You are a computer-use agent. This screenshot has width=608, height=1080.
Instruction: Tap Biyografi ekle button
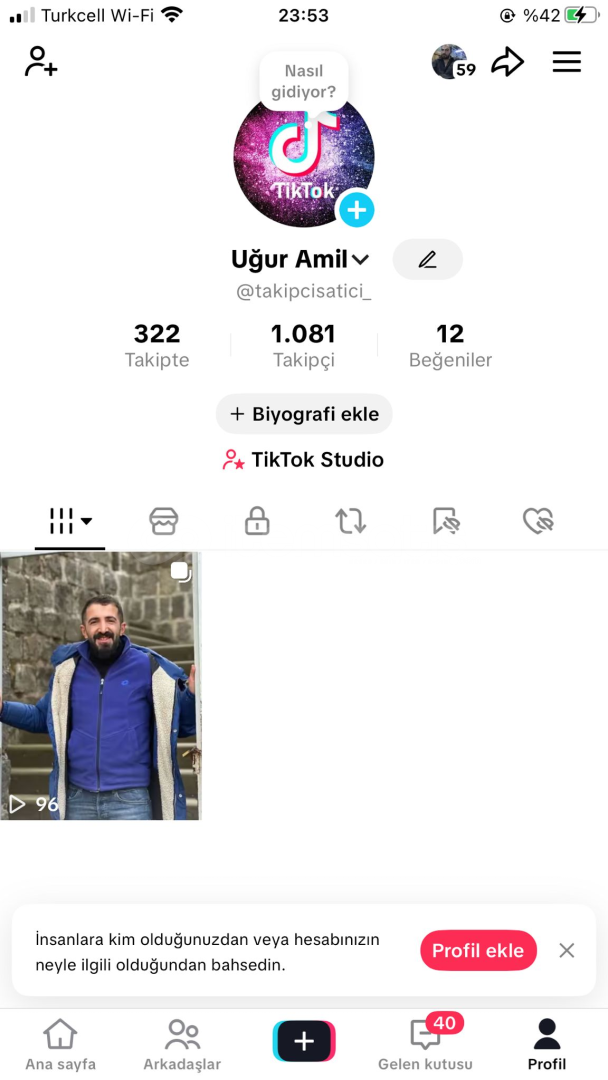coord(304,414)
